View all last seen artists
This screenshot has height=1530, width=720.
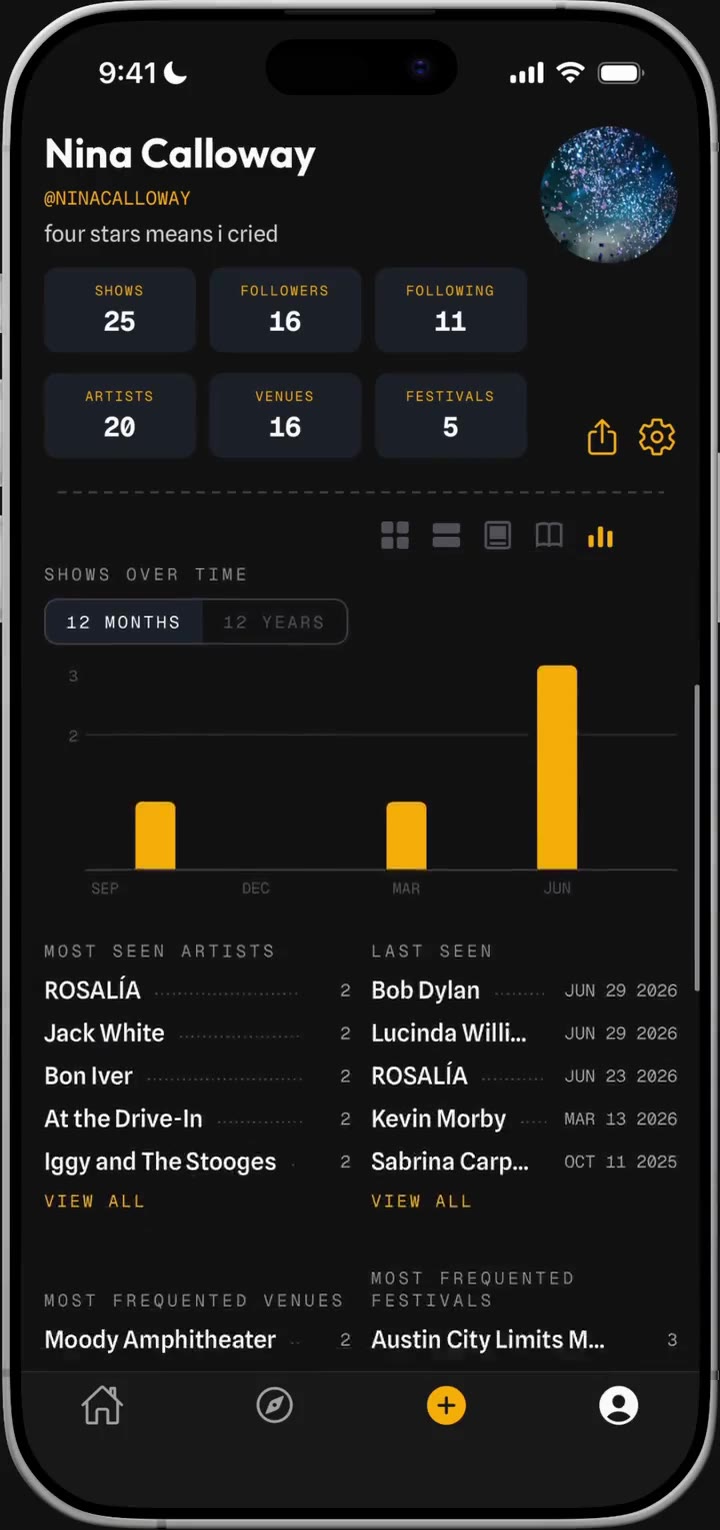click(421, 1201)
